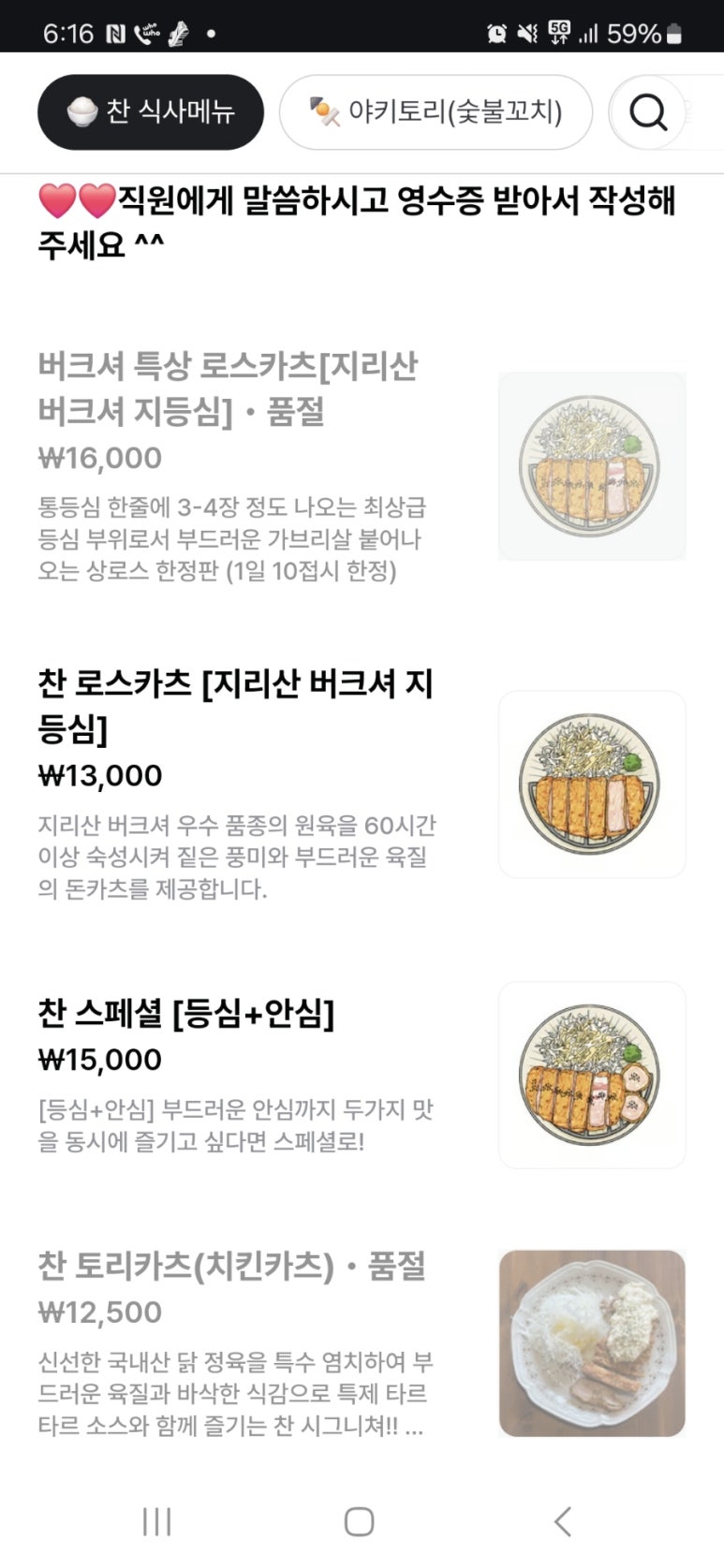Viewport: 724px width, 1568px height.
Task: Switch to the 야키토리(숯불꼬치) category
Action: (x=436, y=112)
